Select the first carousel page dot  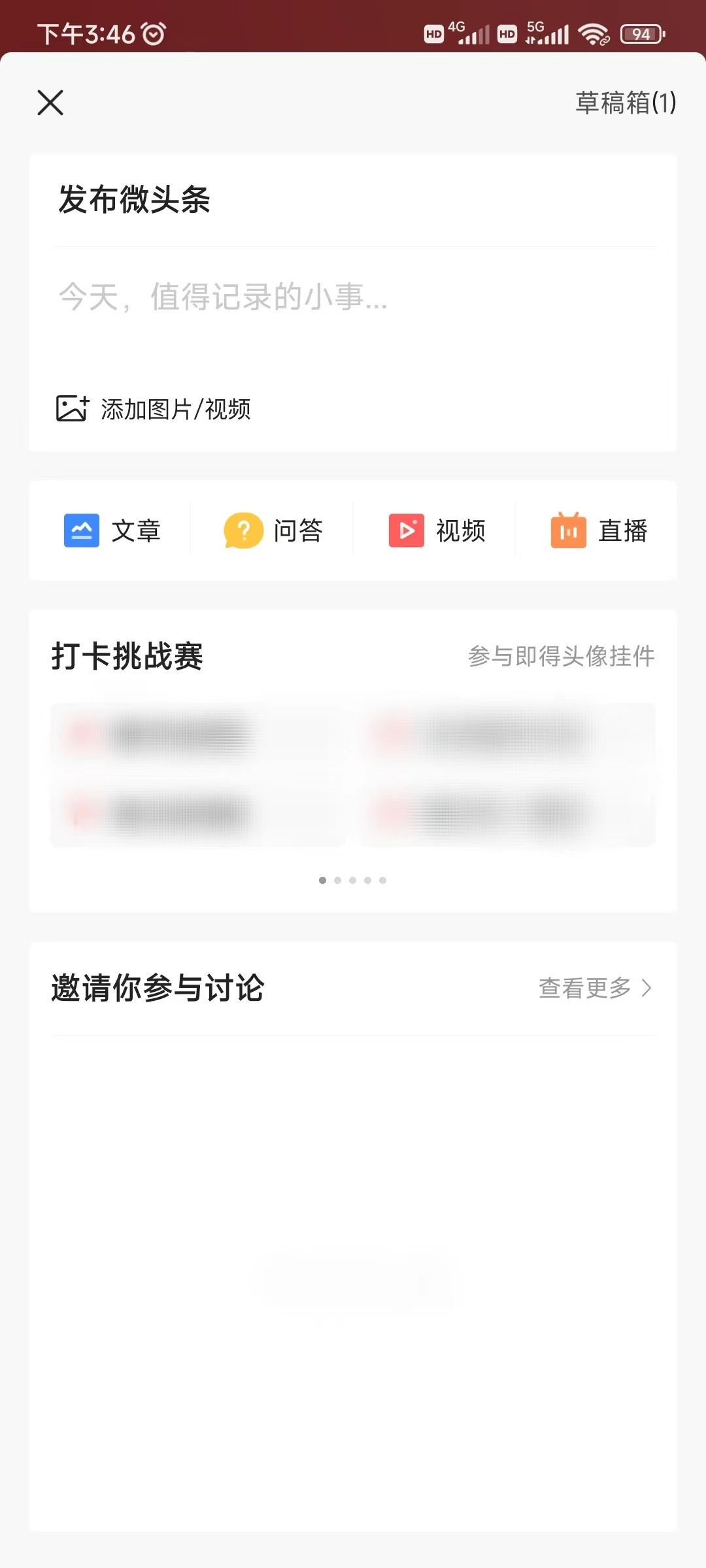click(x=322, y=880)
